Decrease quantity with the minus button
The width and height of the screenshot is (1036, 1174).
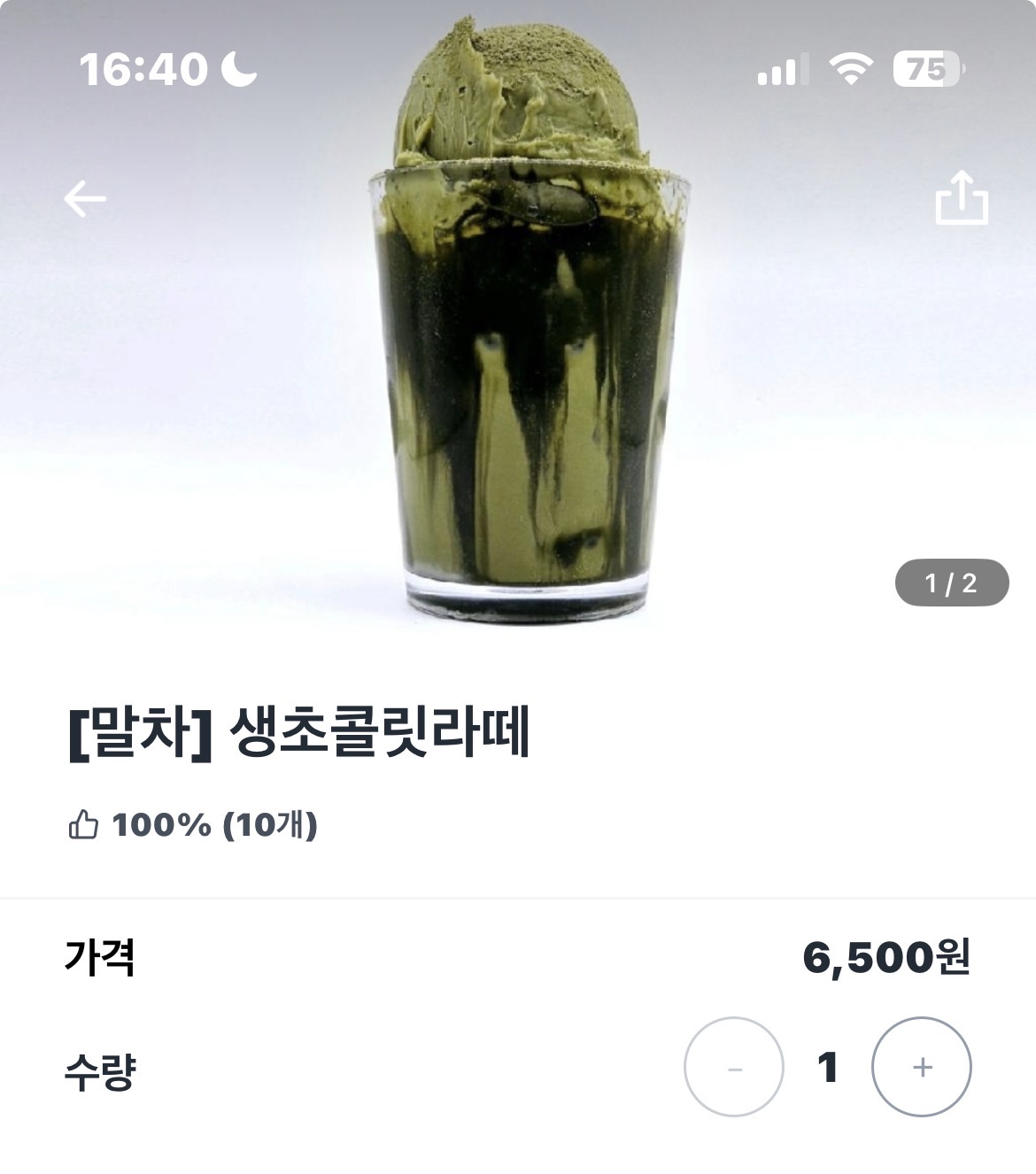click(x=734, y=1067)
